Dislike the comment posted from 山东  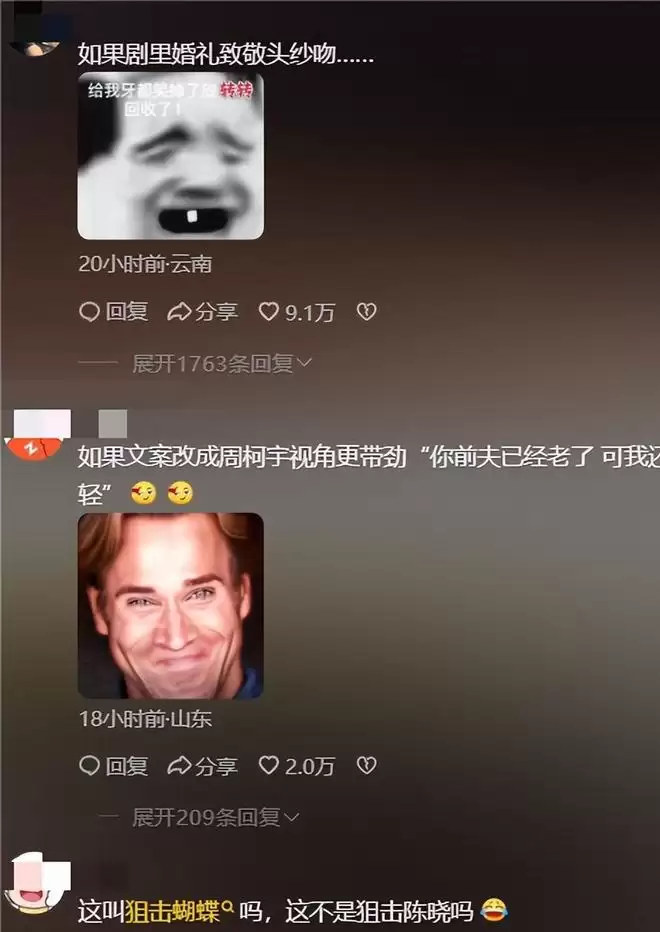pos(366,766)
